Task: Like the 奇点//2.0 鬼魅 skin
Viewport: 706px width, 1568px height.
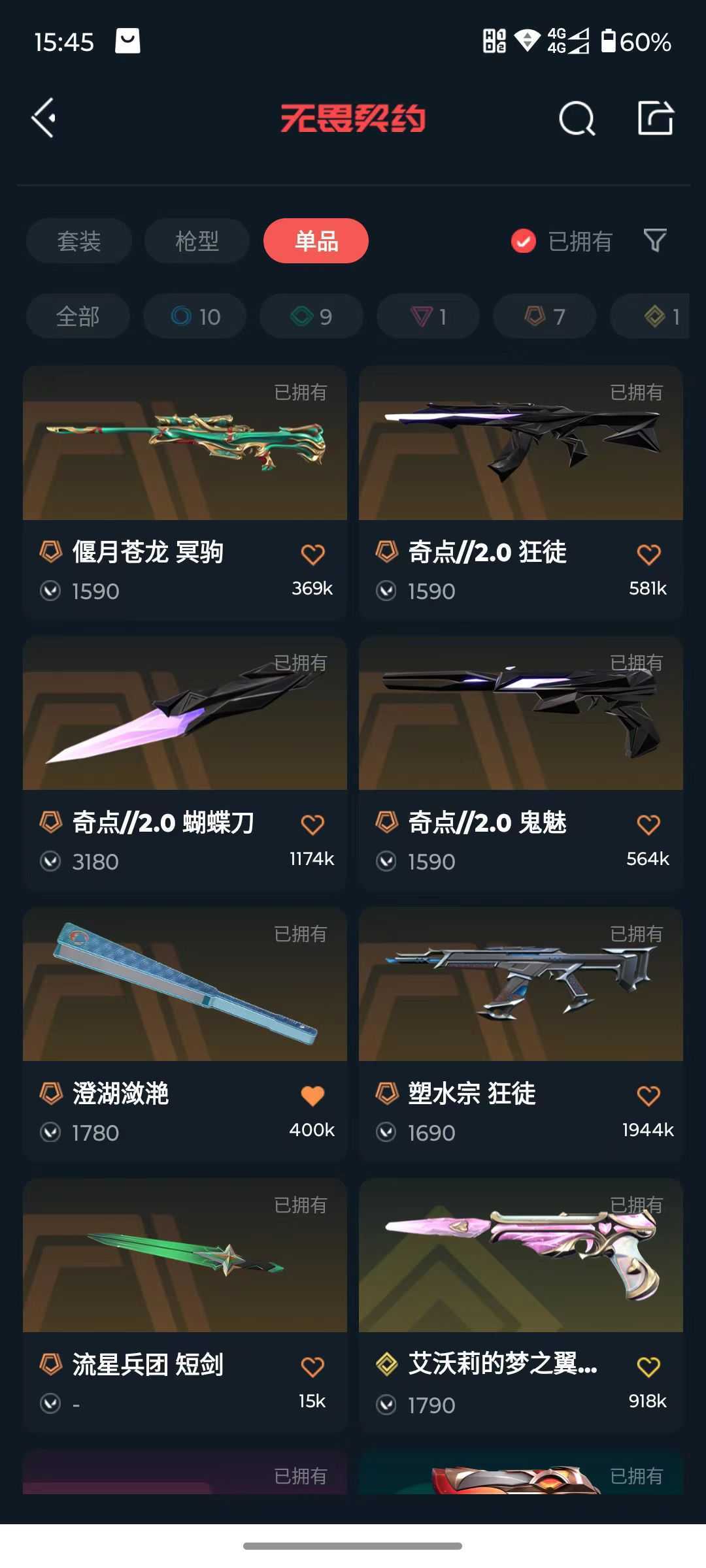Action: click(x=648, y=825)
